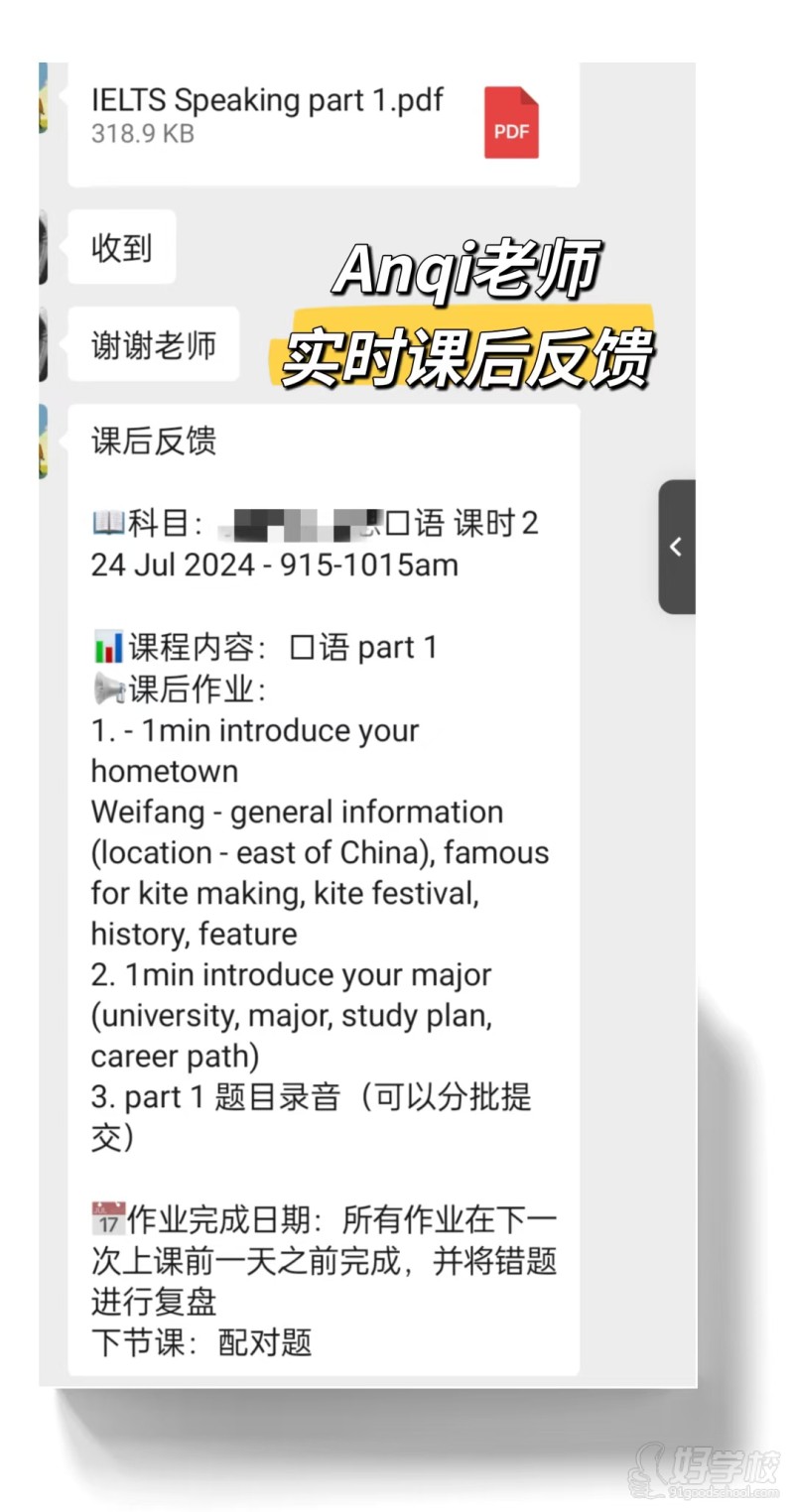Select the 收到 chat bubble
794x1512 pixels.
tap(121, 248)
